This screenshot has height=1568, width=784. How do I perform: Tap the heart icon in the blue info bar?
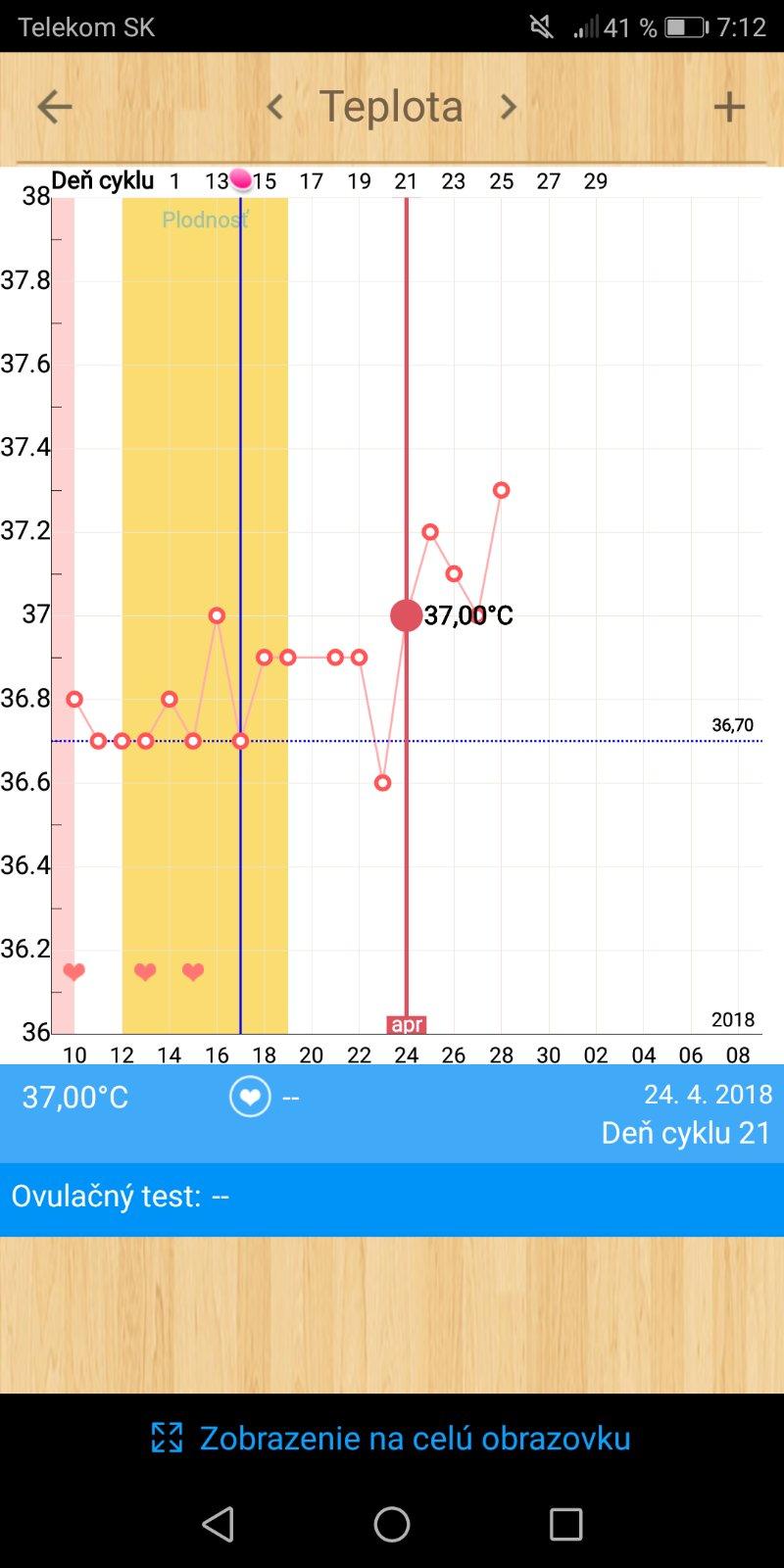coord(250,1097)
